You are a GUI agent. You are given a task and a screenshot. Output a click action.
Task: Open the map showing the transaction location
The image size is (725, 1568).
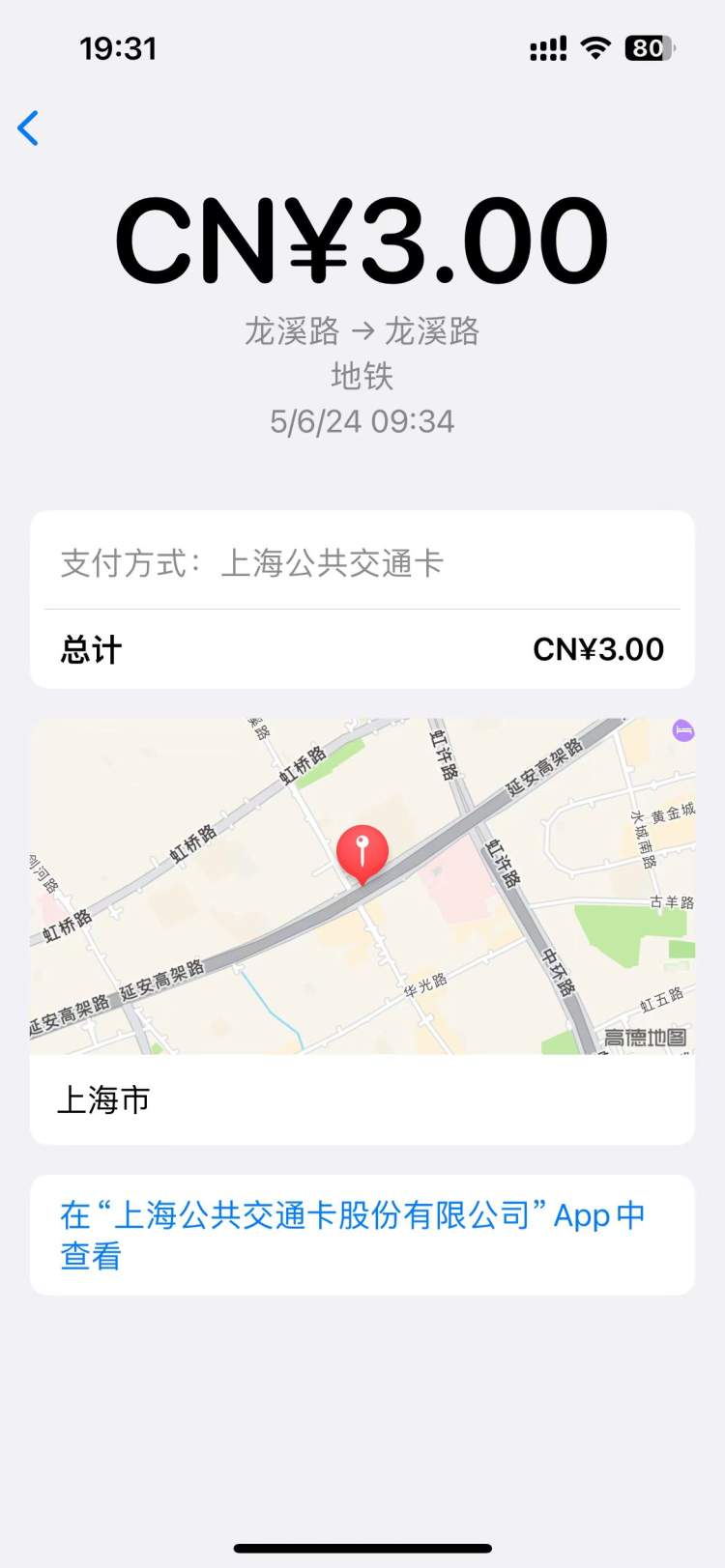pyautogui.click(x=362, y=885)
